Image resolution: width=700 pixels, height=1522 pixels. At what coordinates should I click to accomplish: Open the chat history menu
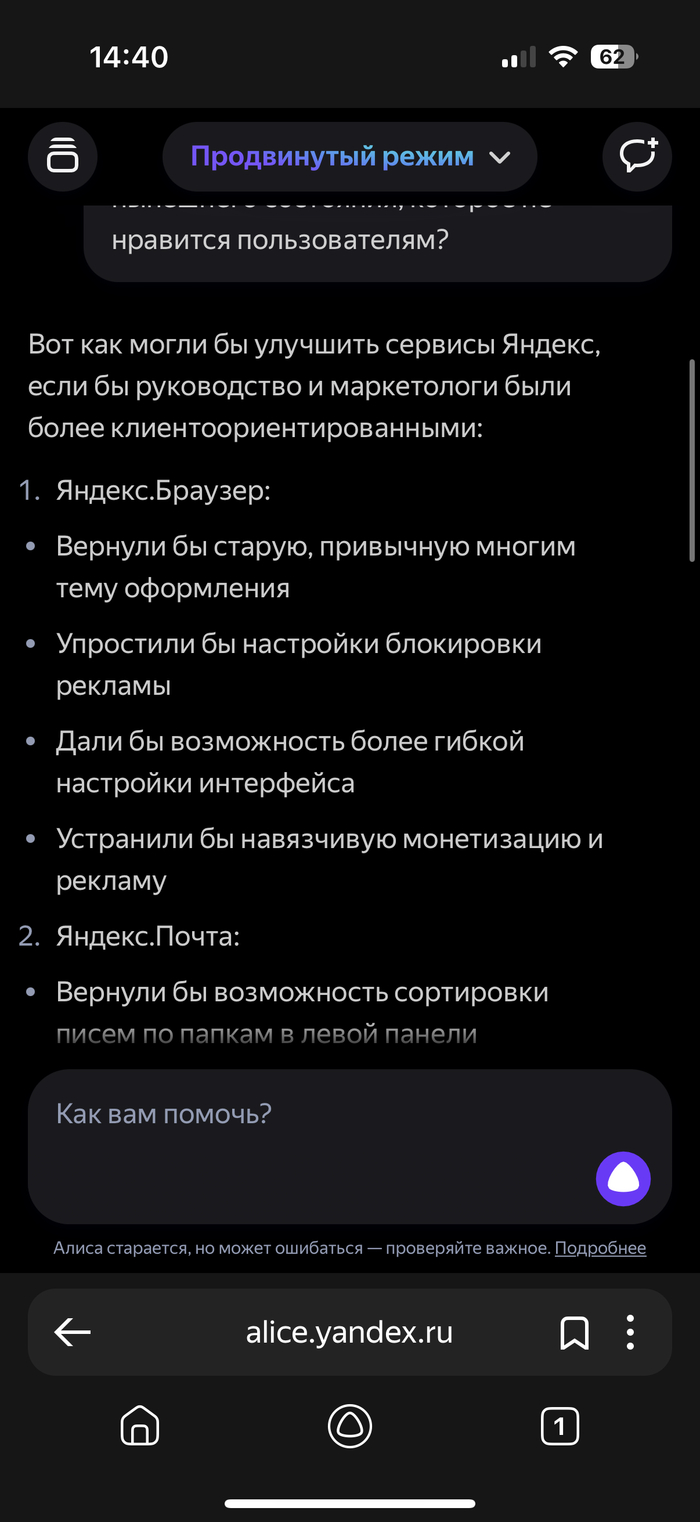coord(62,157)
